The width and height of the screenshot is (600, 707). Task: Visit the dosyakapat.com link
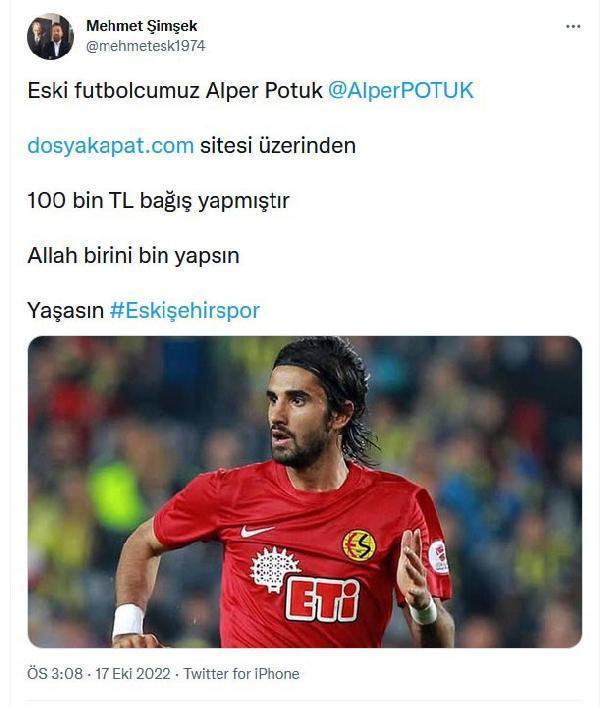pos(110,146)
